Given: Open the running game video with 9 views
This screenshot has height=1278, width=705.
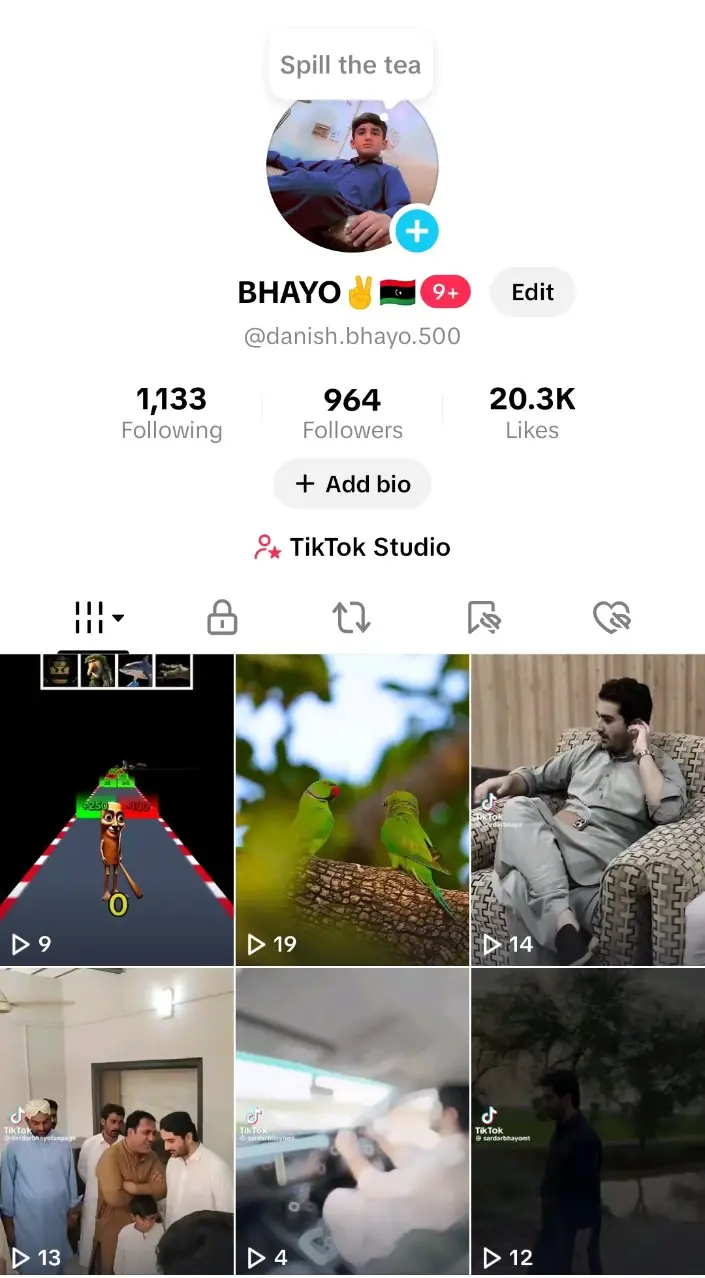Looking at the screenshot, I should click(117, 810).
